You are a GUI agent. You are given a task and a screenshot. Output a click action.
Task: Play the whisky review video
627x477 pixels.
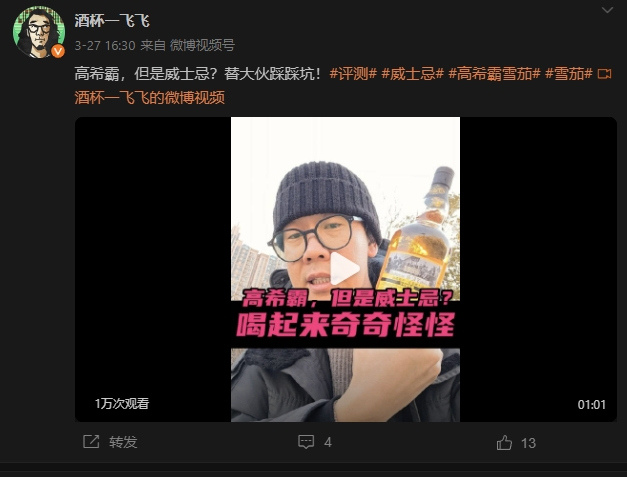[x=345, y=269]
